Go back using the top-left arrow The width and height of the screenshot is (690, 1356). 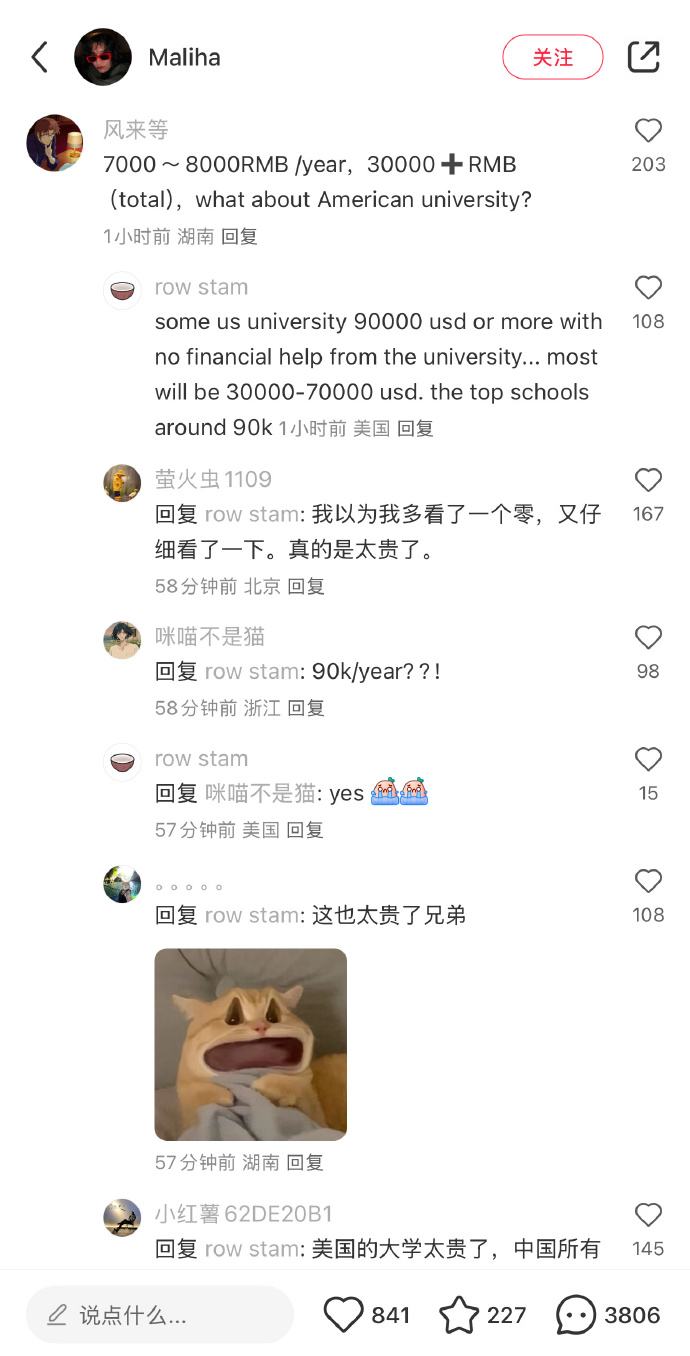click(40, 57)
